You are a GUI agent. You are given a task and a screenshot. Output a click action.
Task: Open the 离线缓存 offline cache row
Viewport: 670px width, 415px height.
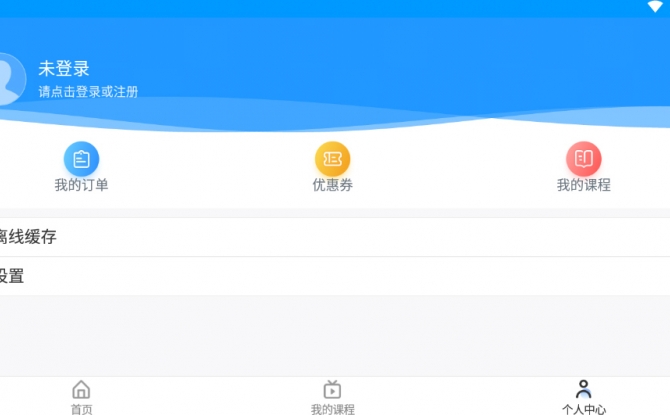335,237
